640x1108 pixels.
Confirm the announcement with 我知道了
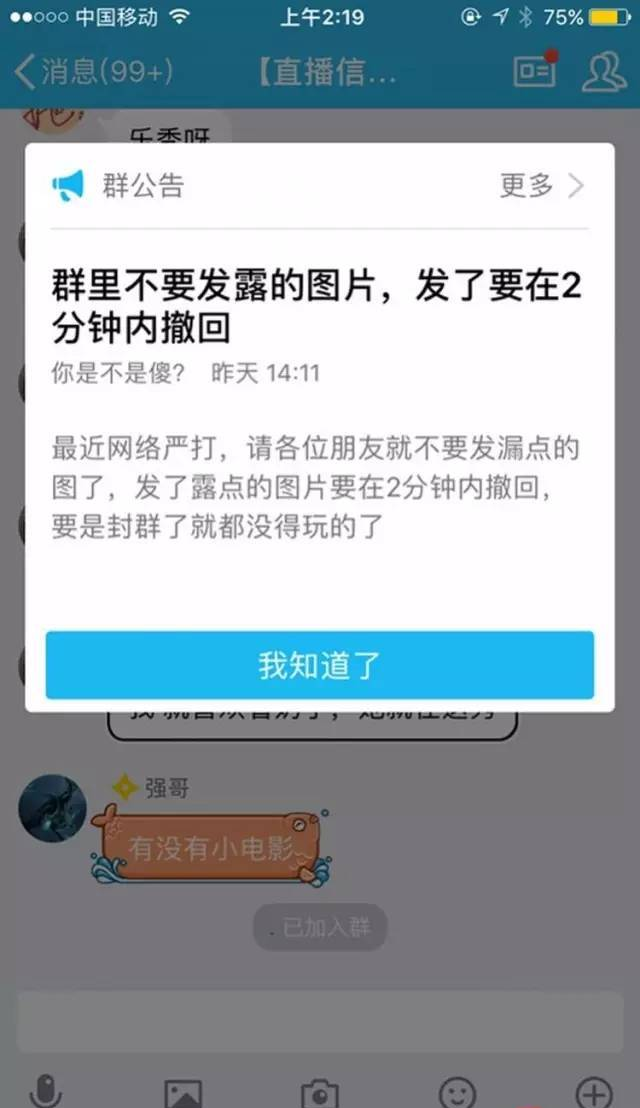tap(320, 665)
